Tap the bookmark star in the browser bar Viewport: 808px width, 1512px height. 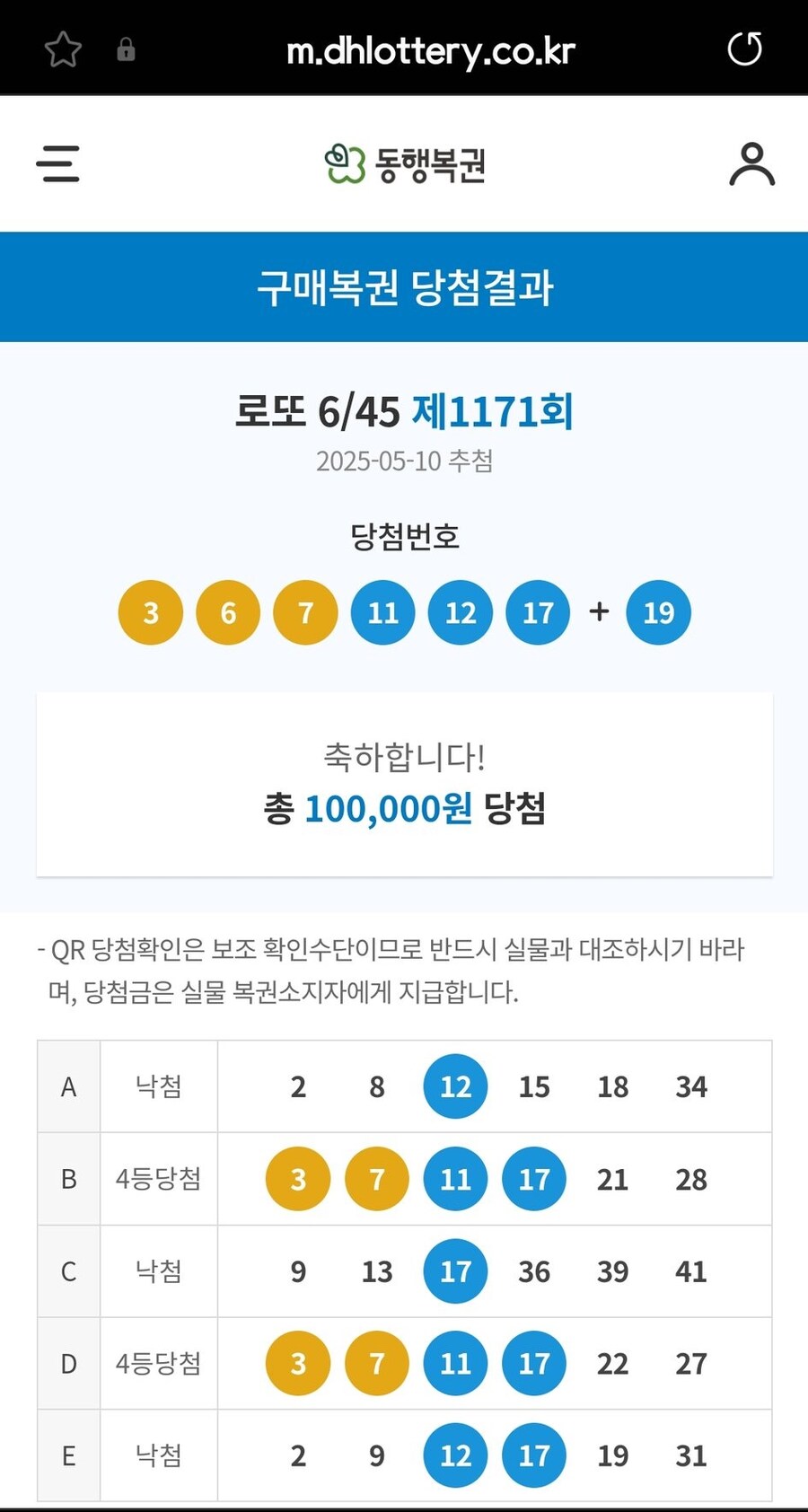click(62, 49)
